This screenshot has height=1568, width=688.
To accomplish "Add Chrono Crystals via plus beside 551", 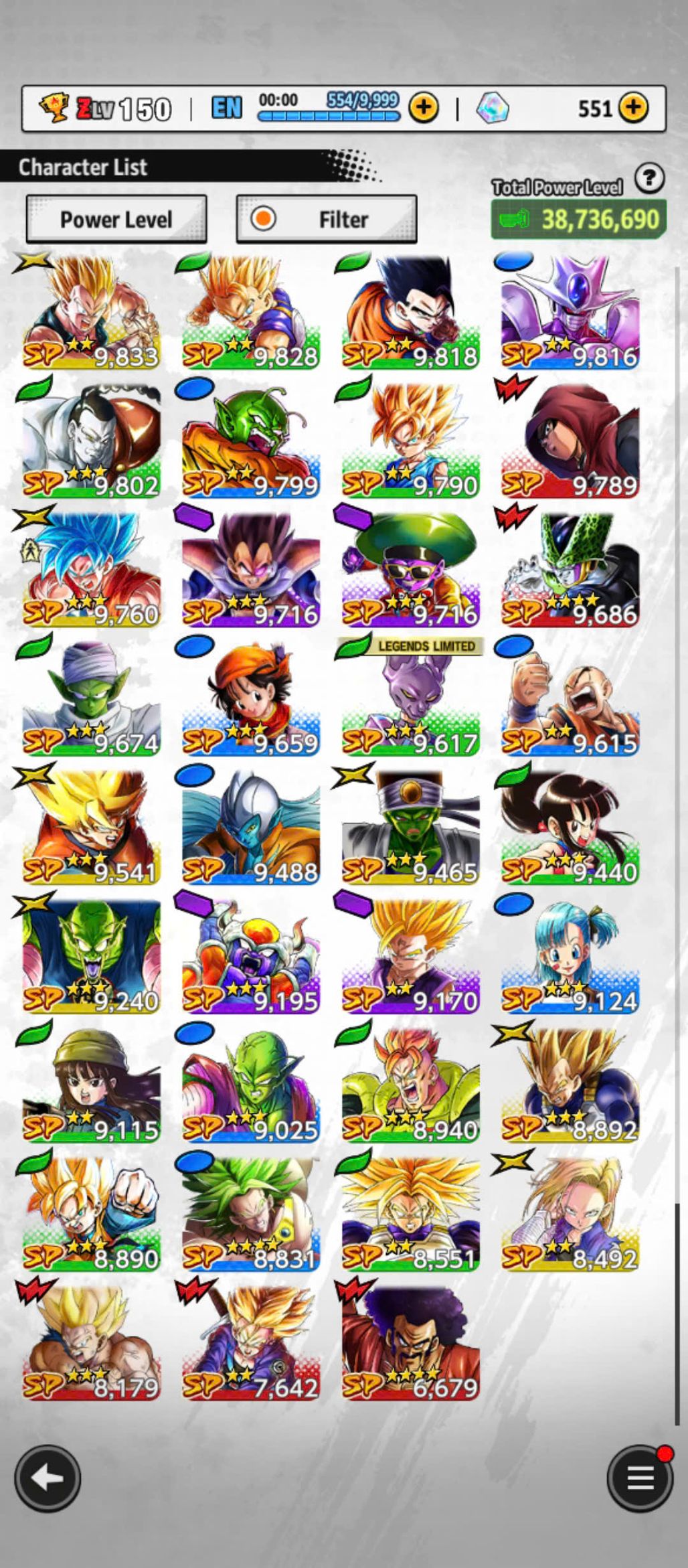I will (633, 107).
